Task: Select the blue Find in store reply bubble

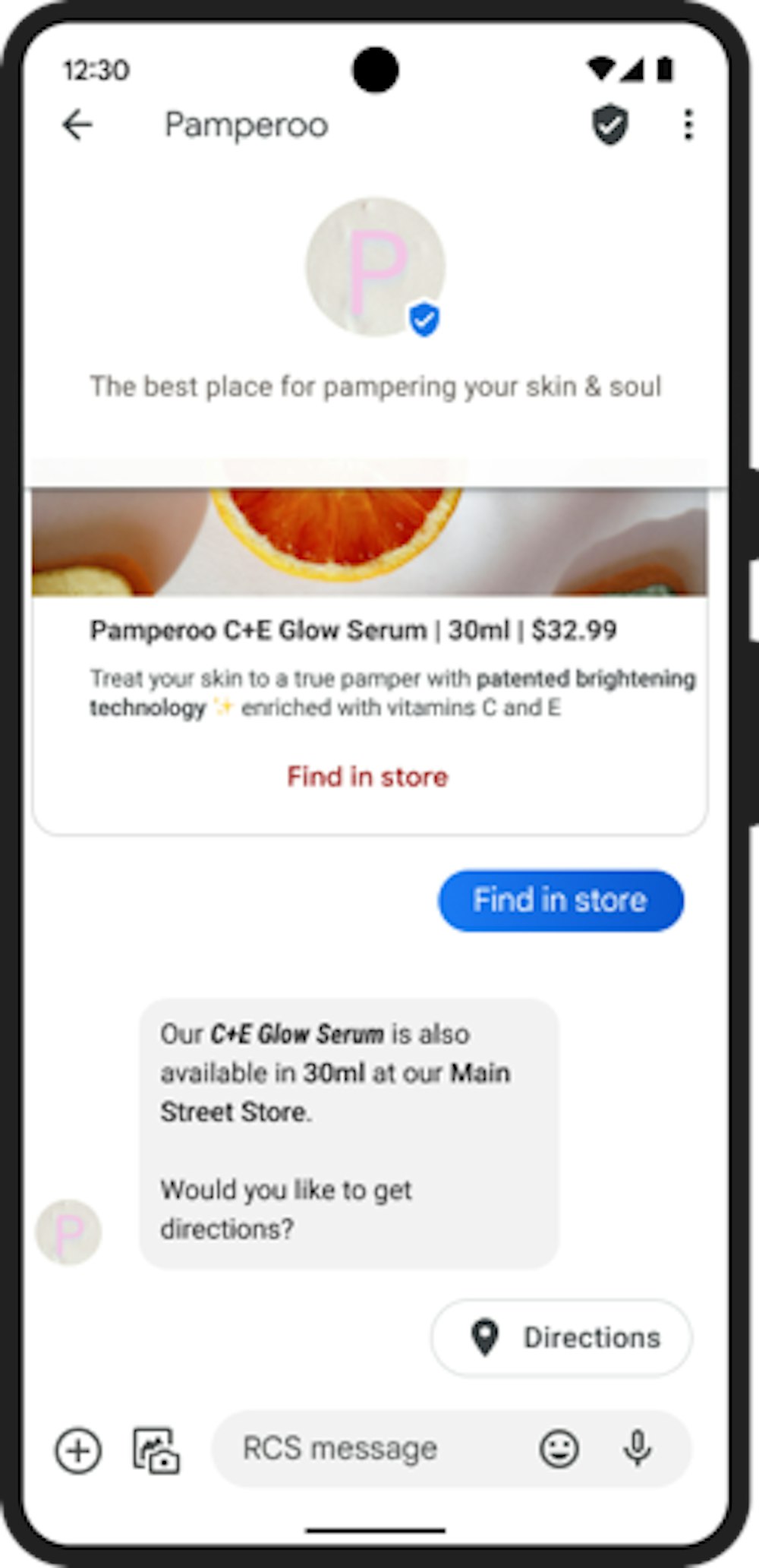Action: [x=559, y=900]
